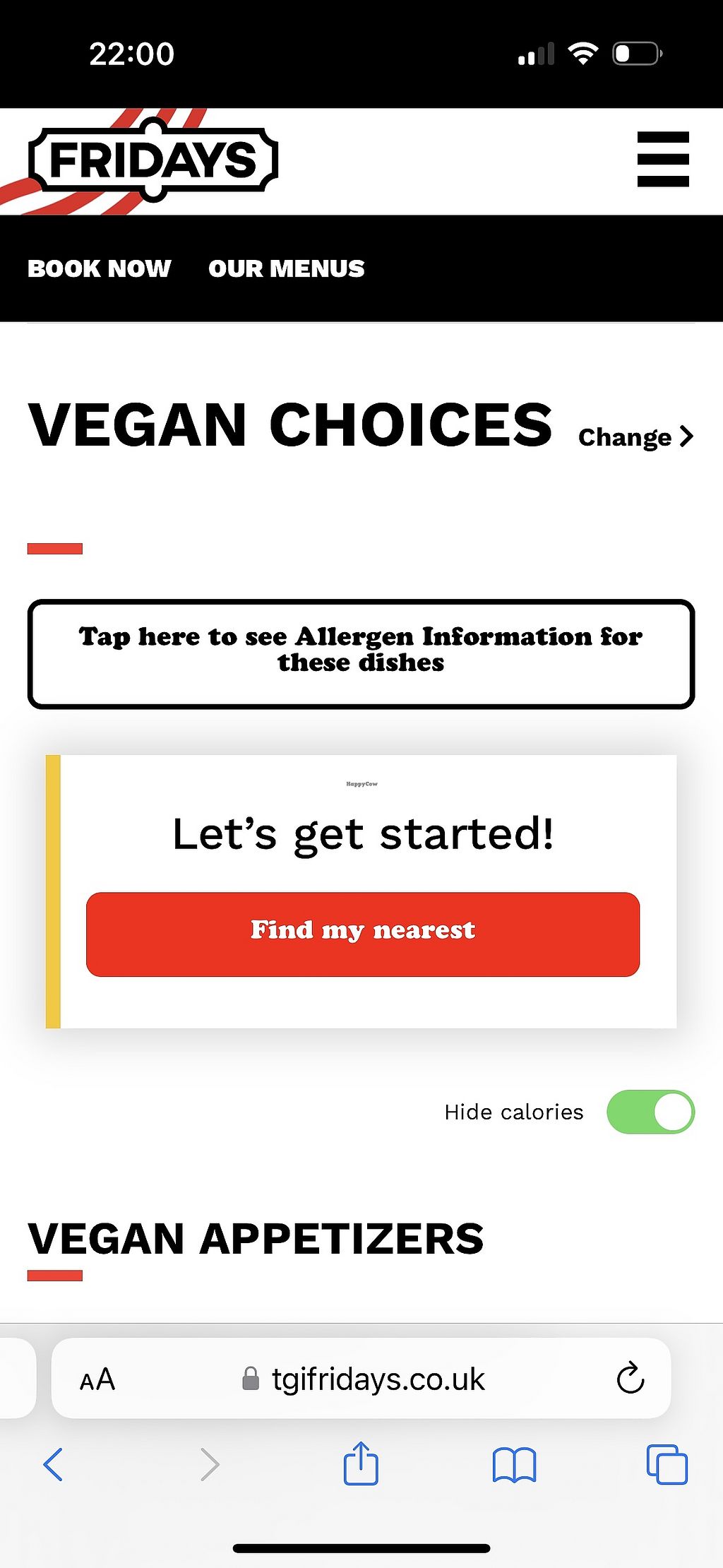The width and height of the screenshot is (723, 1568).
Task: Go back in Safari
Action: [54, 1465]
